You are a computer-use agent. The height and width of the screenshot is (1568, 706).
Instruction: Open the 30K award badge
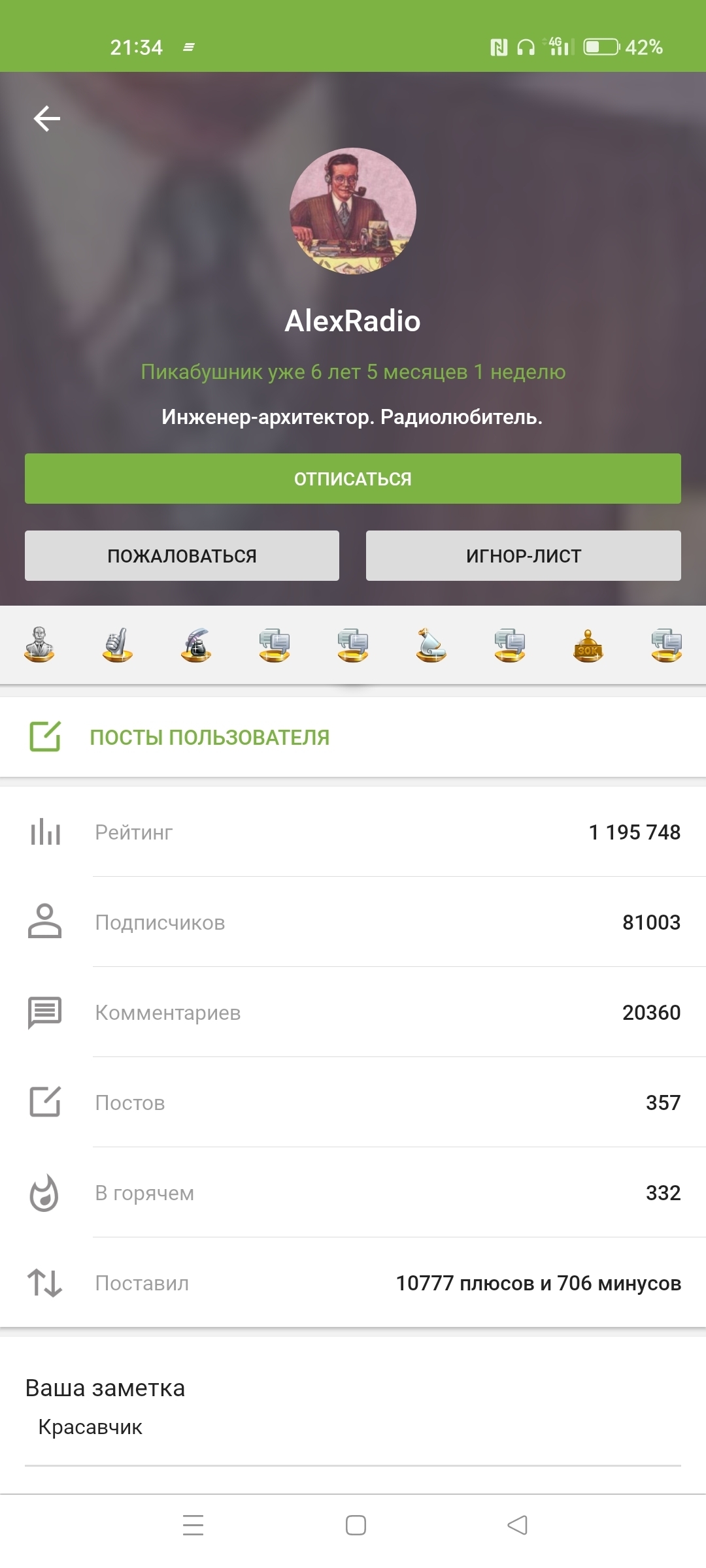pos(588,645)
